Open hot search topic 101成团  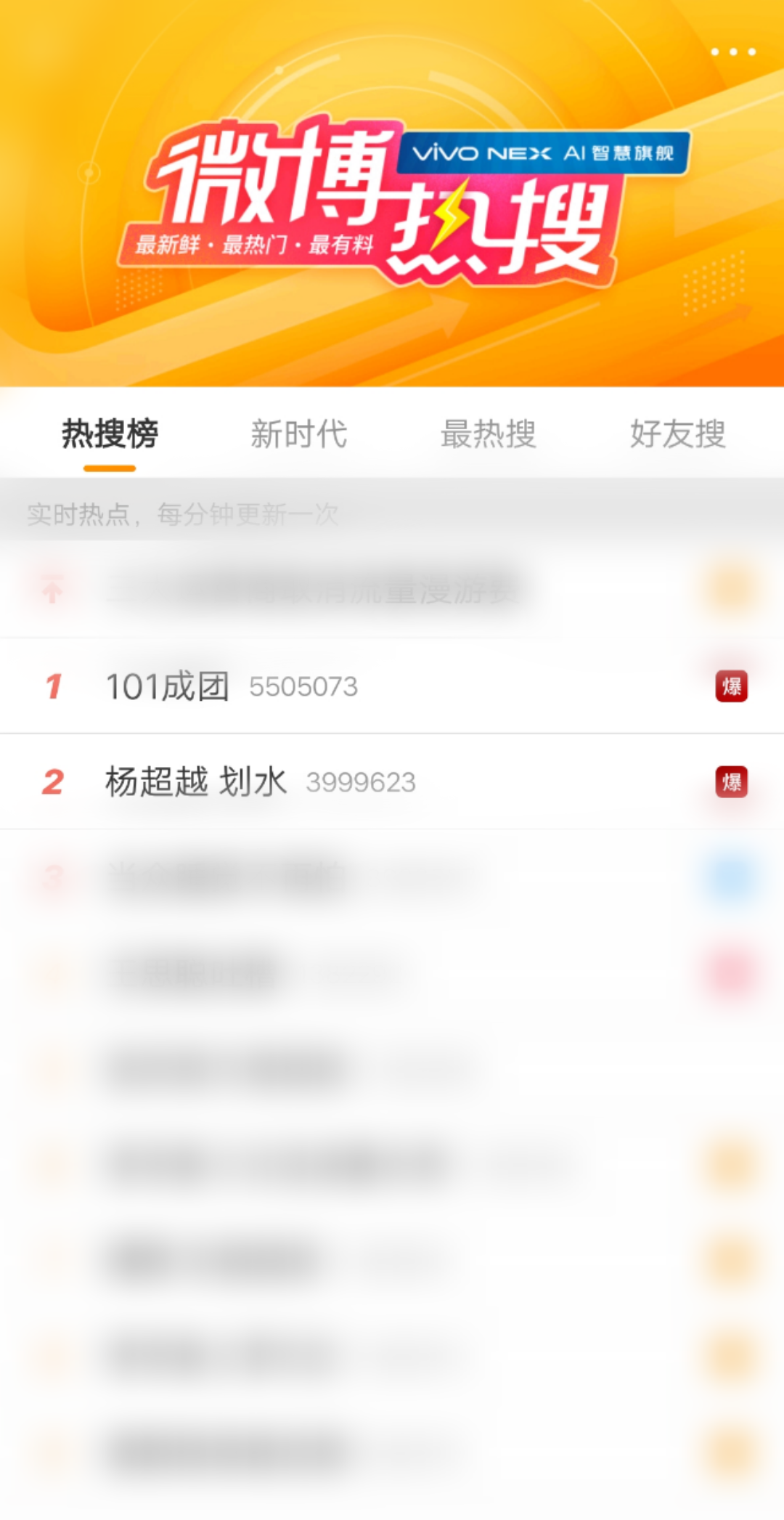(x=392, y=686)
